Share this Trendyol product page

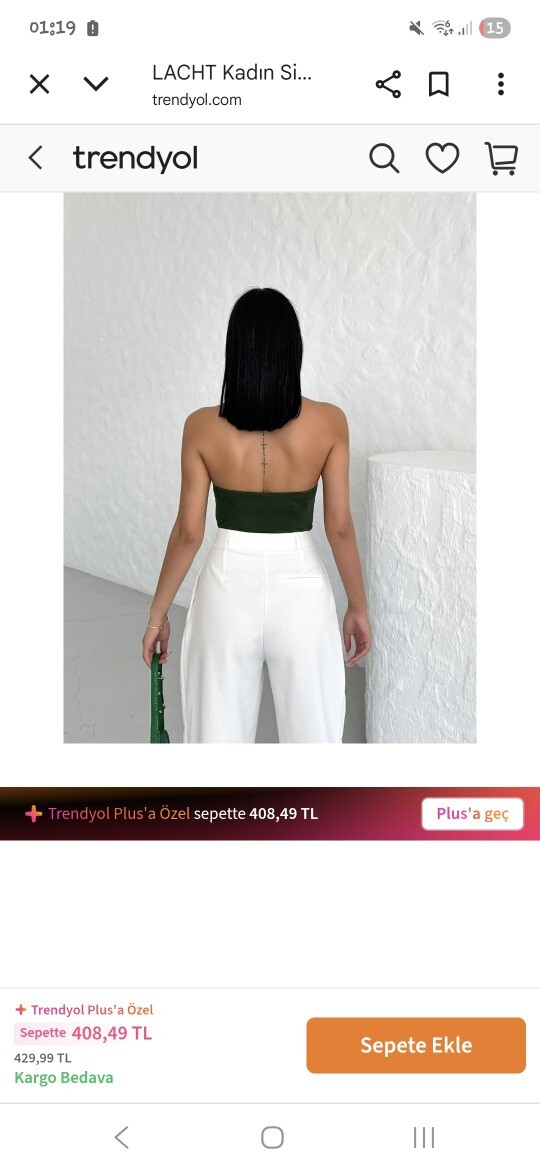pyautogui.click(x=388, y=84)
